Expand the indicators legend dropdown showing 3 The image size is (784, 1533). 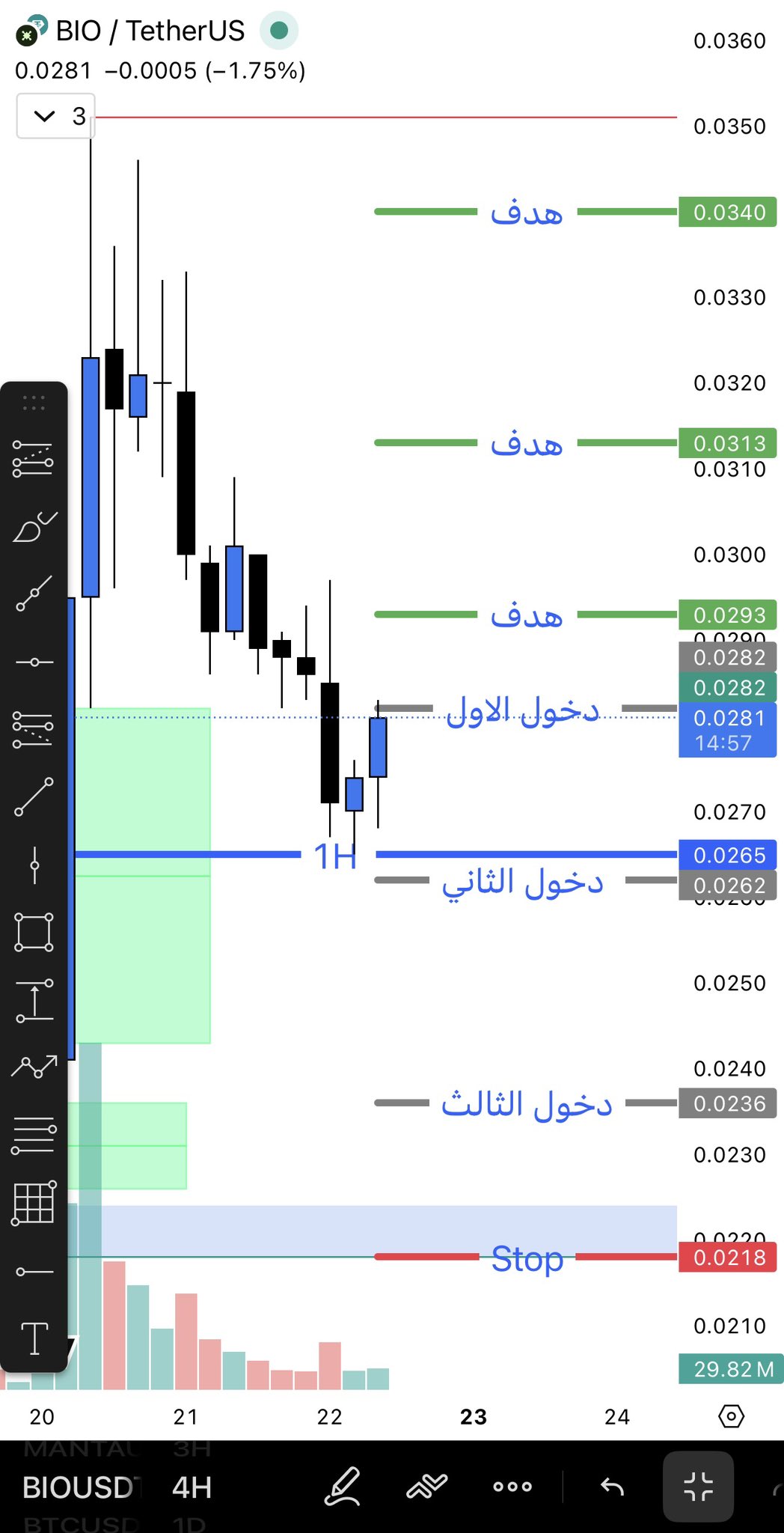click(x=55, y=116)
